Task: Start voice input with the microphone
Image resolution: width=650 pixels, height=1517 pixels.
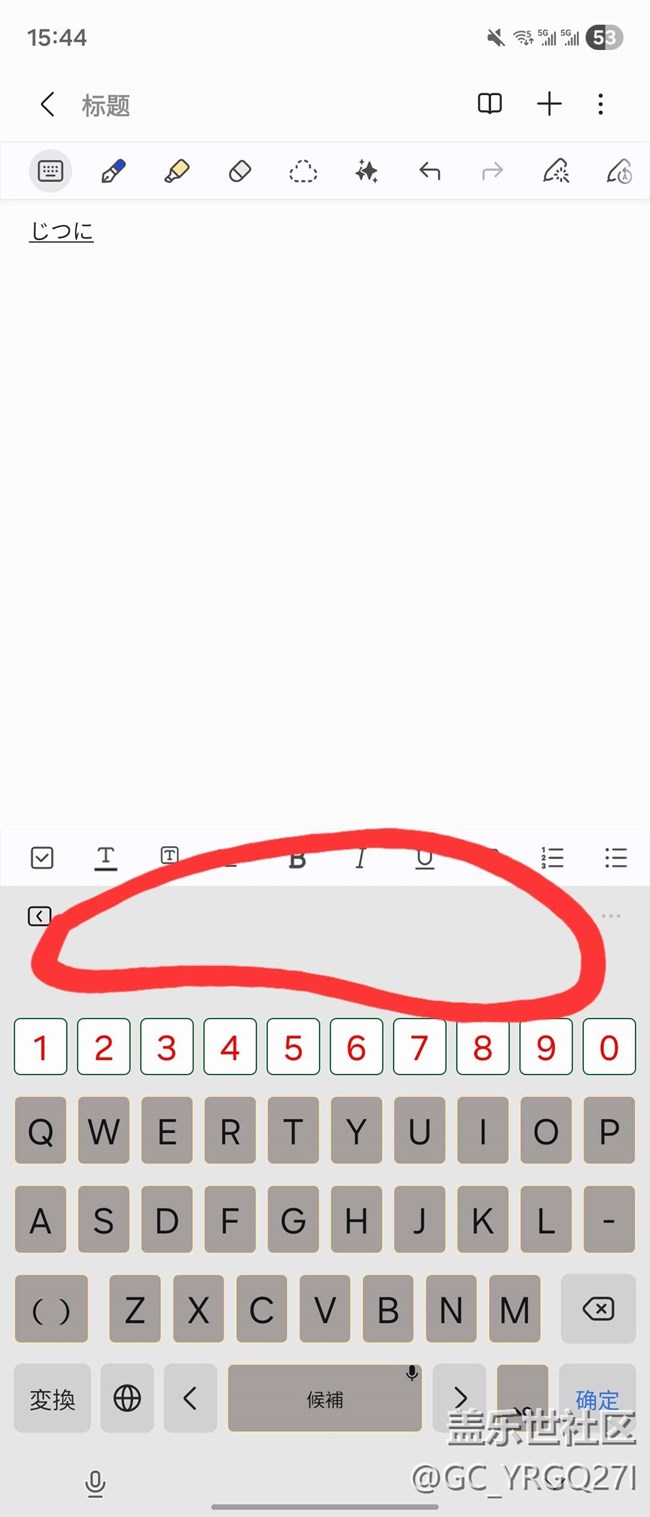Action: tap(95, 1484)
